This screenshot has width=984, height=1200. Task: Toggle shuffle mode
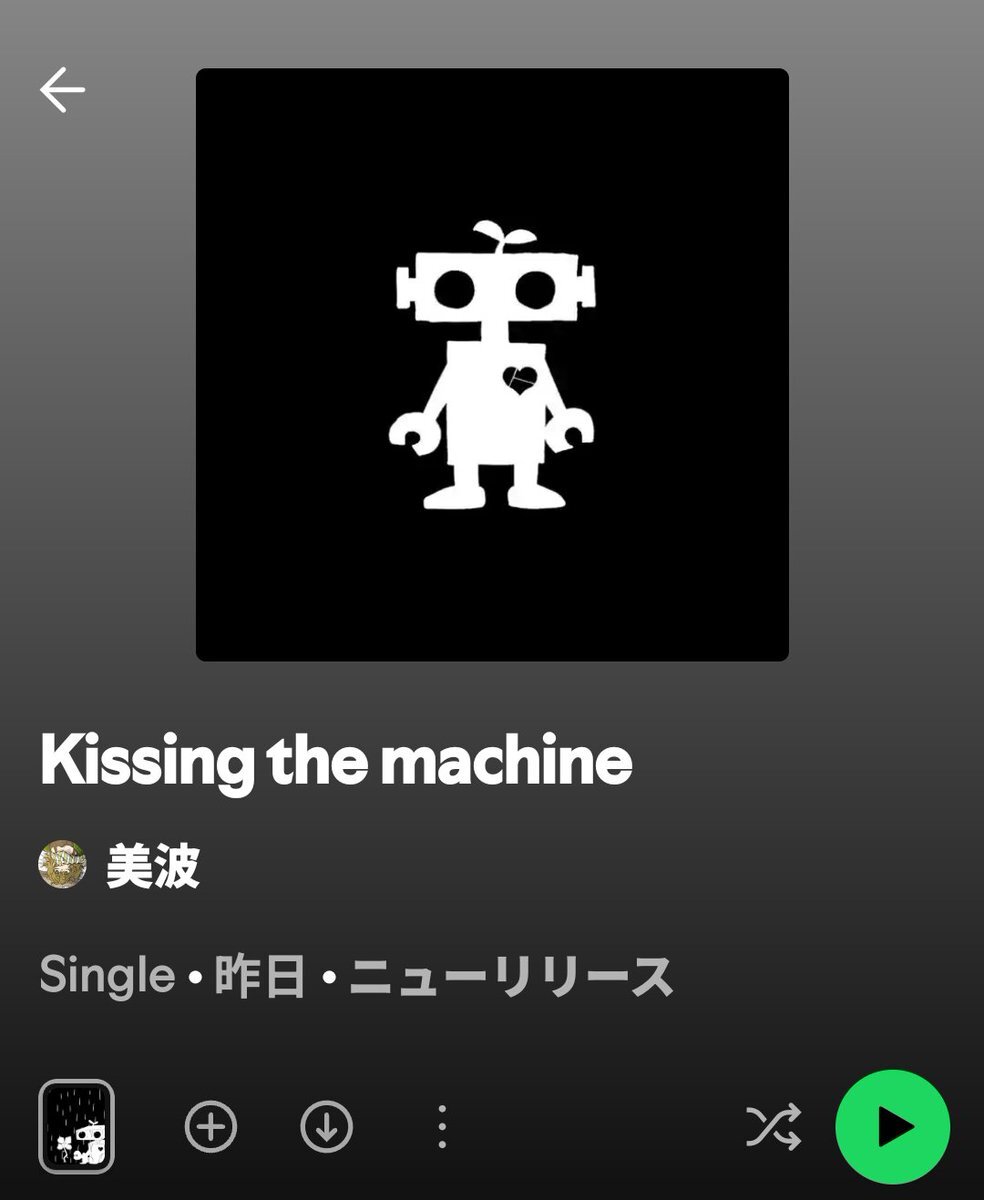coord(773,1127)
